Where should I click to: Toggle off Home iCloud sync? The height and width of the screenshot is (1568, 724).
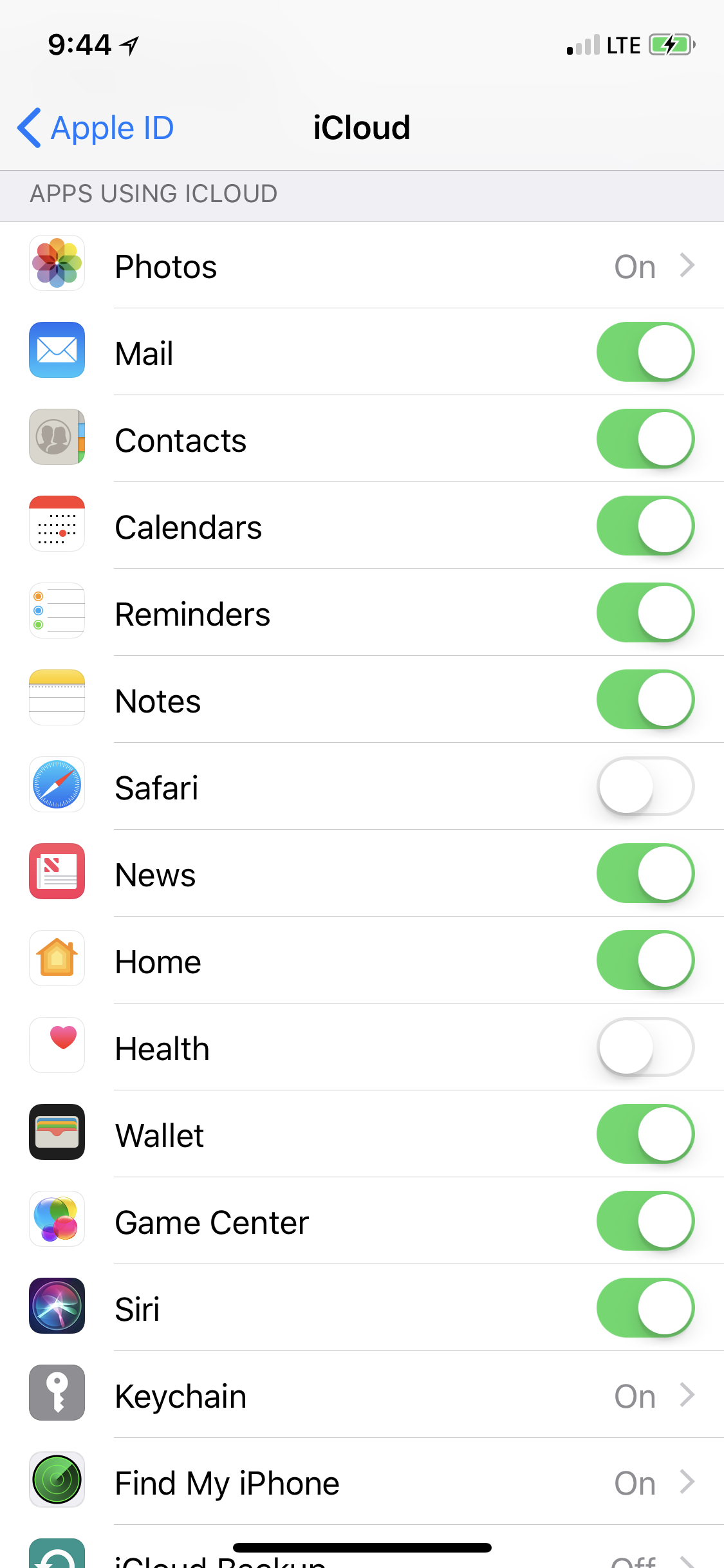point(645,960)
